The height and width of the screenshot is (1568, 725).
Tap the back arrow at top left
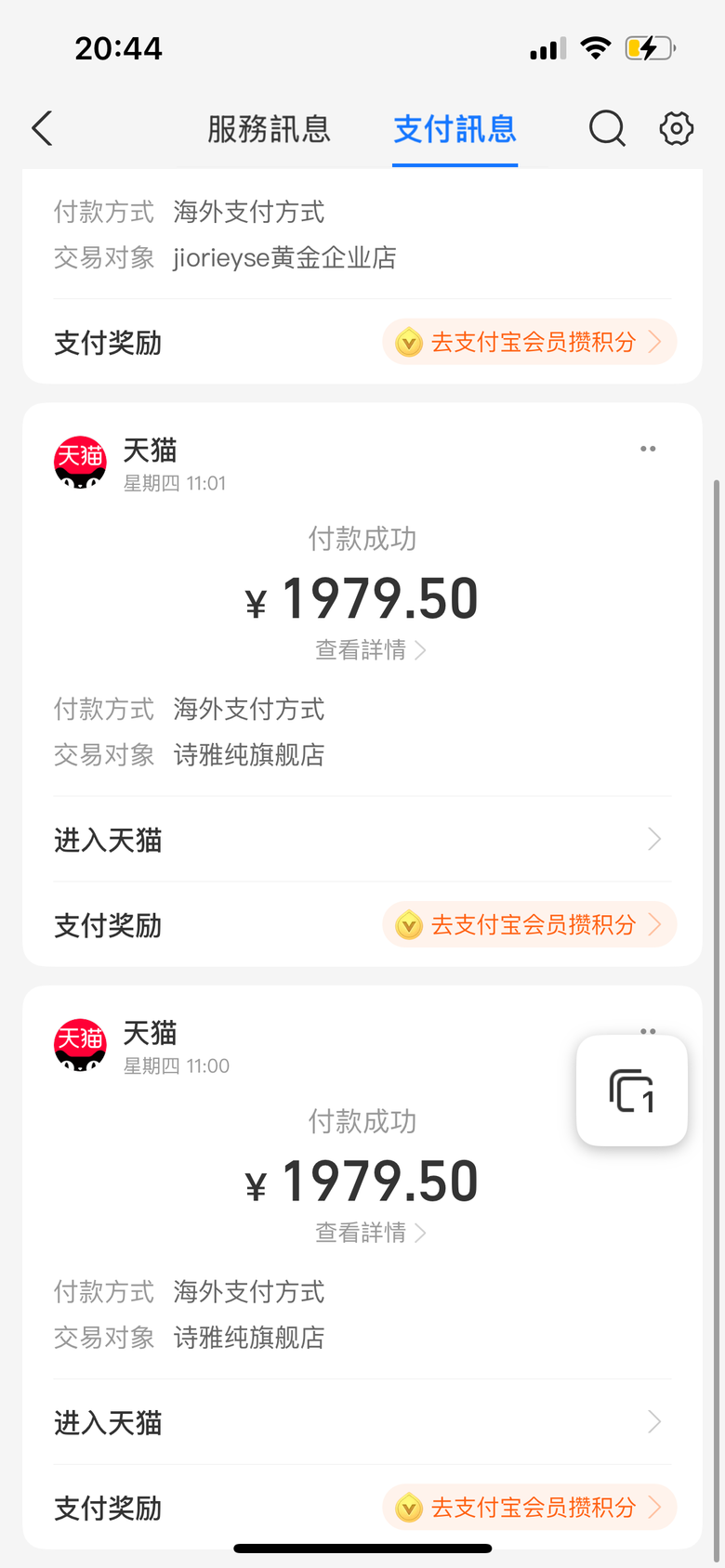tap(41, 129)
